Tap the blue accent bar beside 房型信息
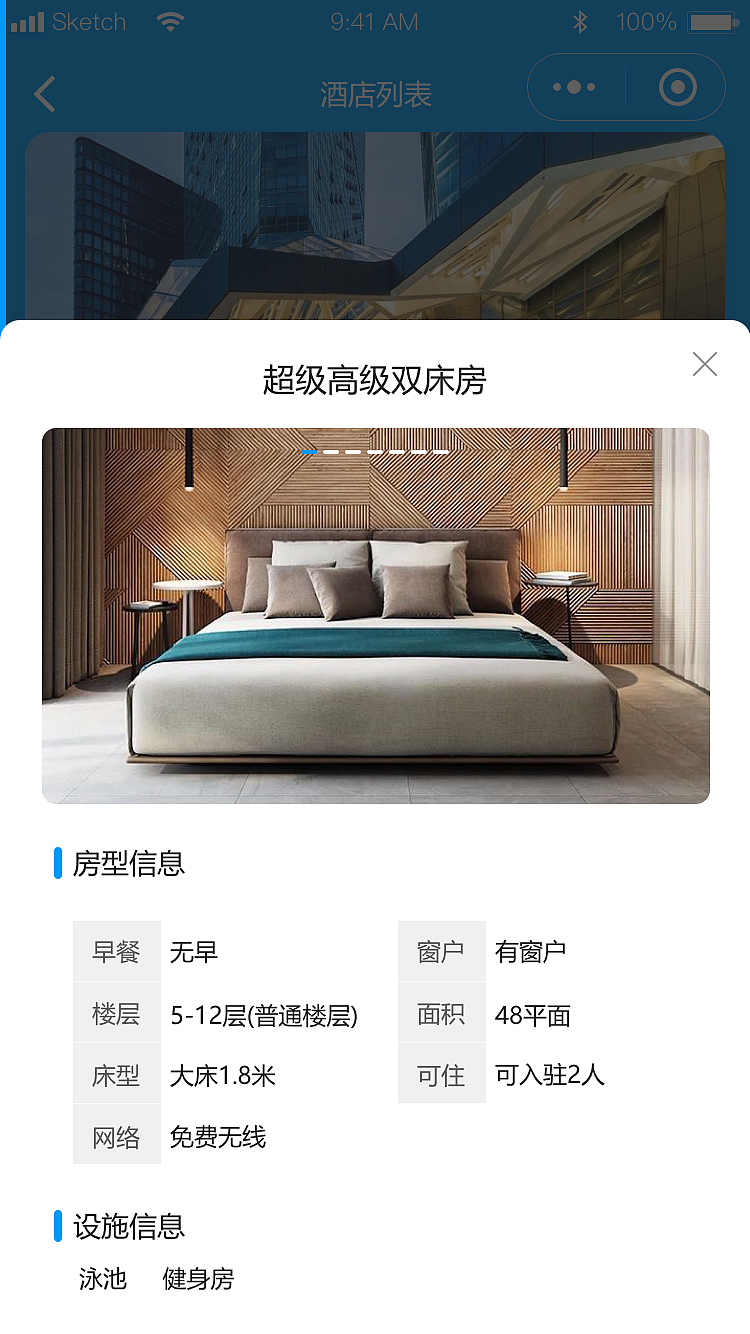Screen dimensions: 750x1334 57,863
